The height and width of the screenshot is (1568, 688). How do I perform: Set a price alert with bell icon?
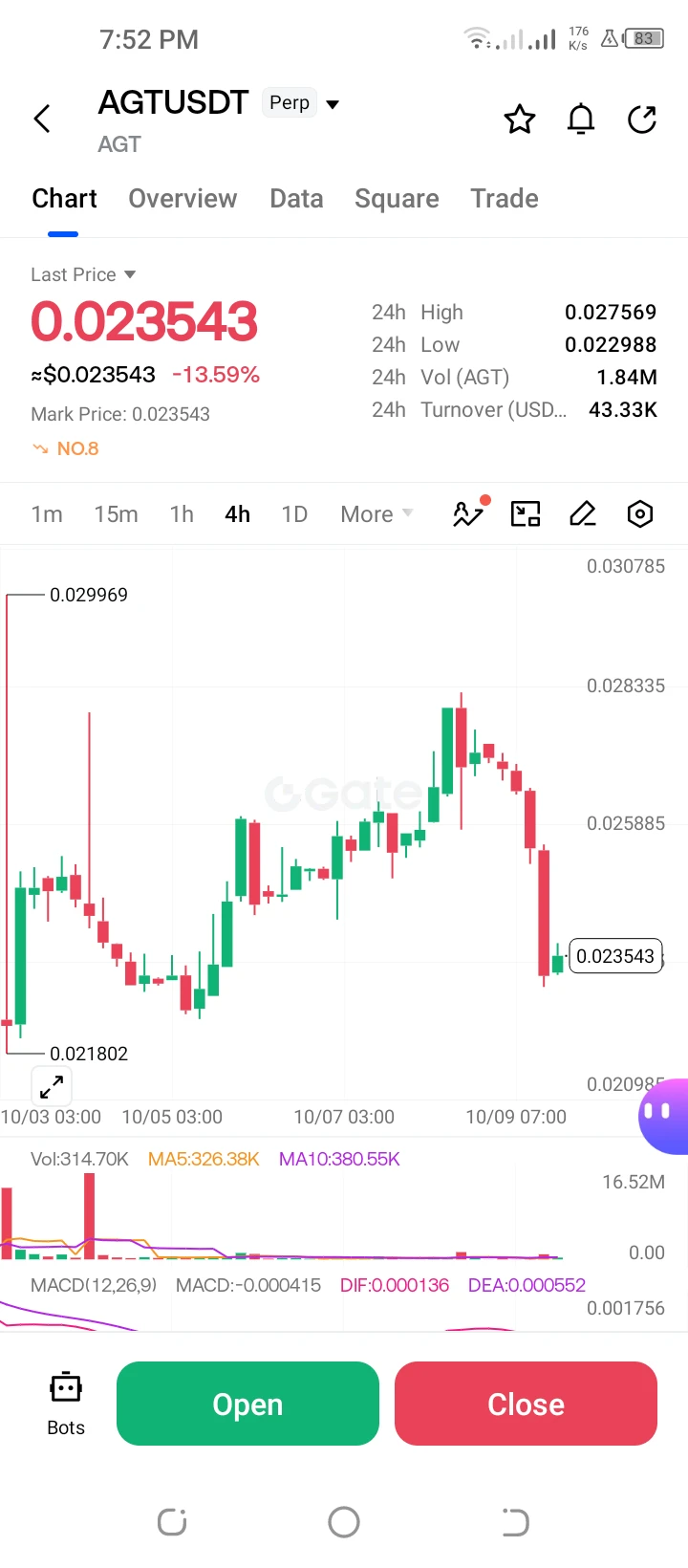(x=581, y=120)
